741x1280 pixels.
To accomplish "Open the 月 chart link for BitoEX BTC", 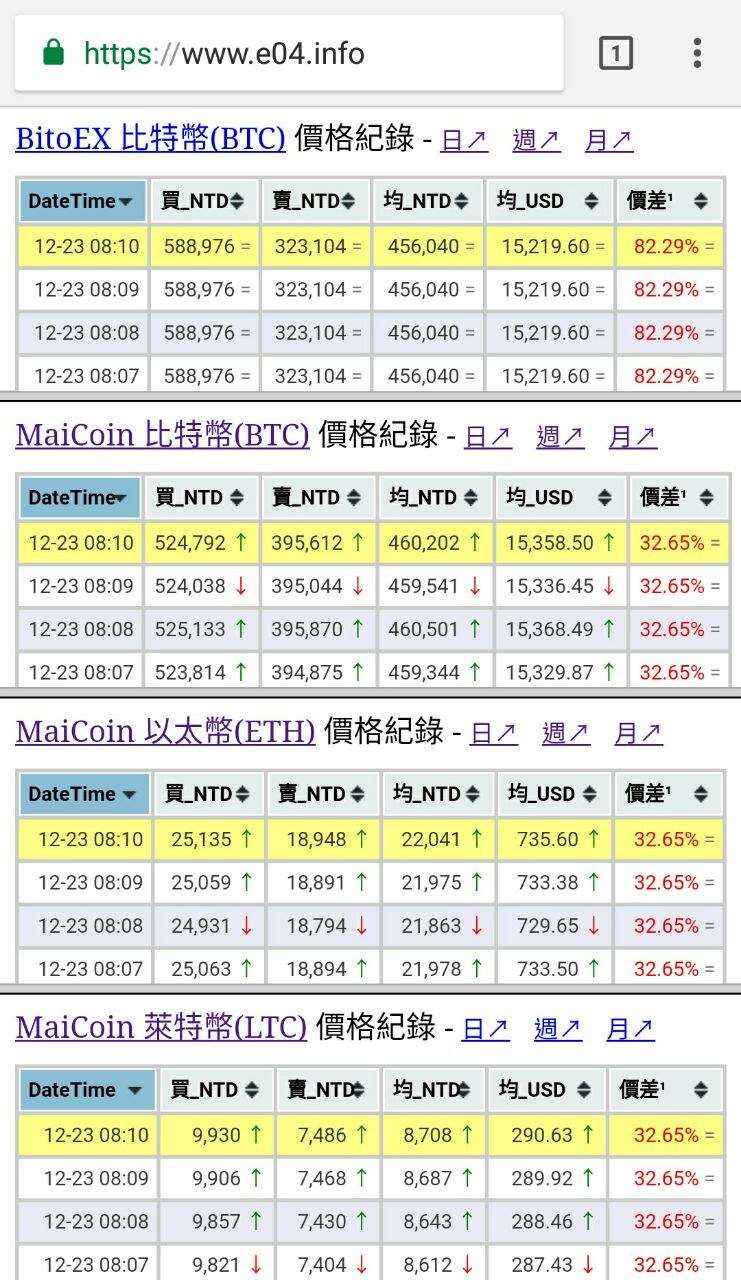I will click(609, 140).
